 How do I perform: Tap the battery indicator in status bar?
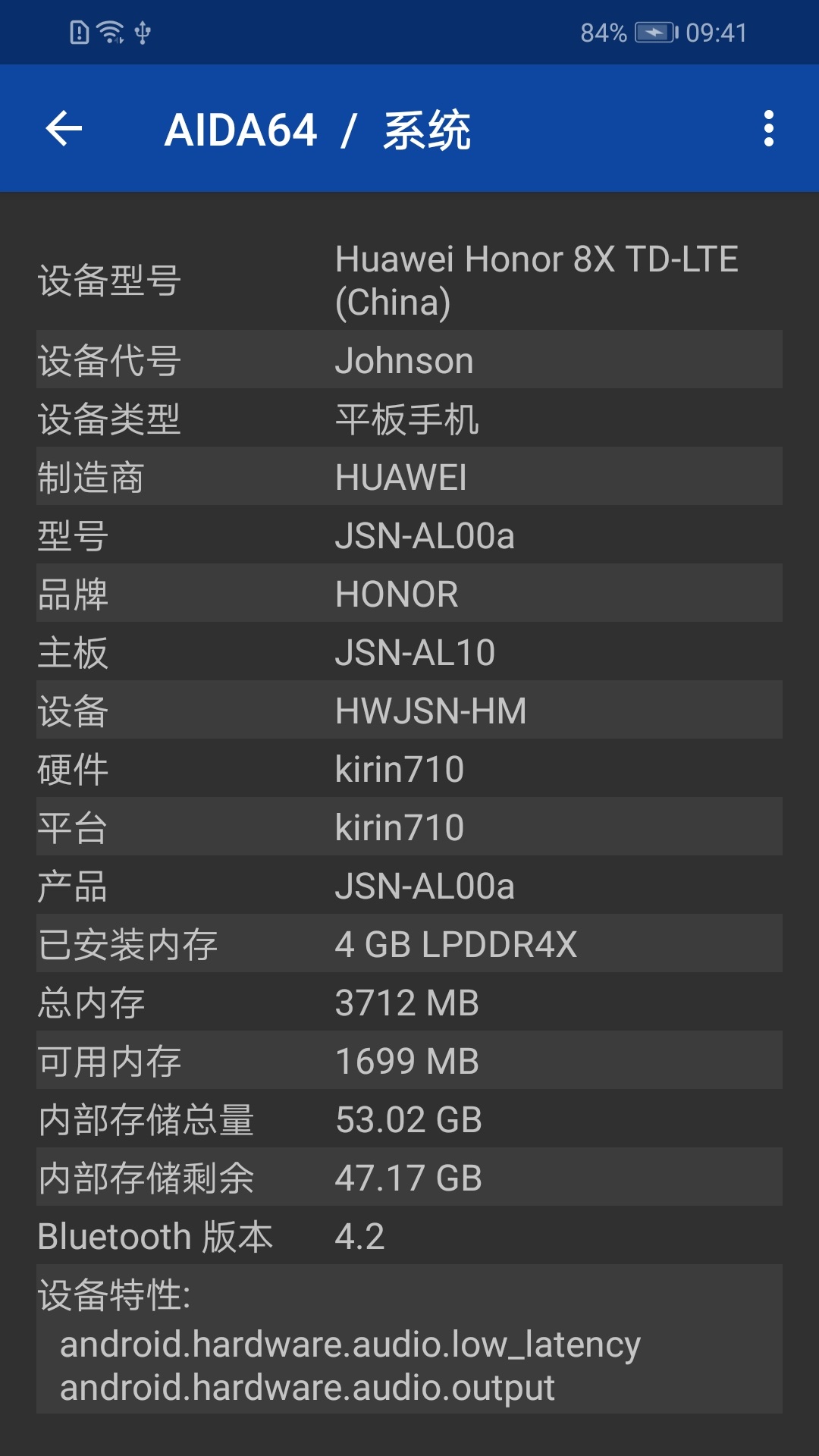coord(656,31)
